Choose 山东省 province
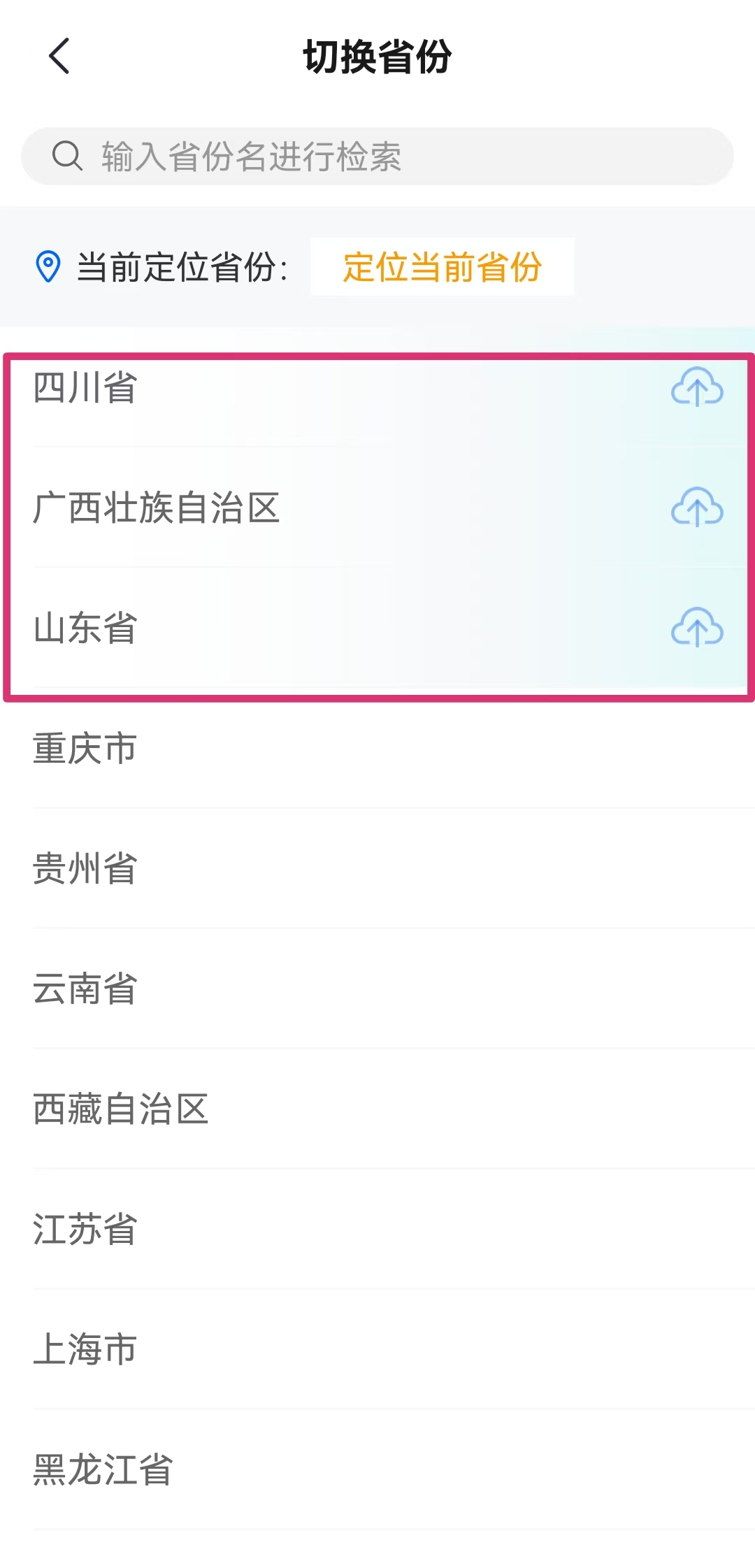Image resolution: width=755 pixels, height=1568 pixels. point(85,628)
